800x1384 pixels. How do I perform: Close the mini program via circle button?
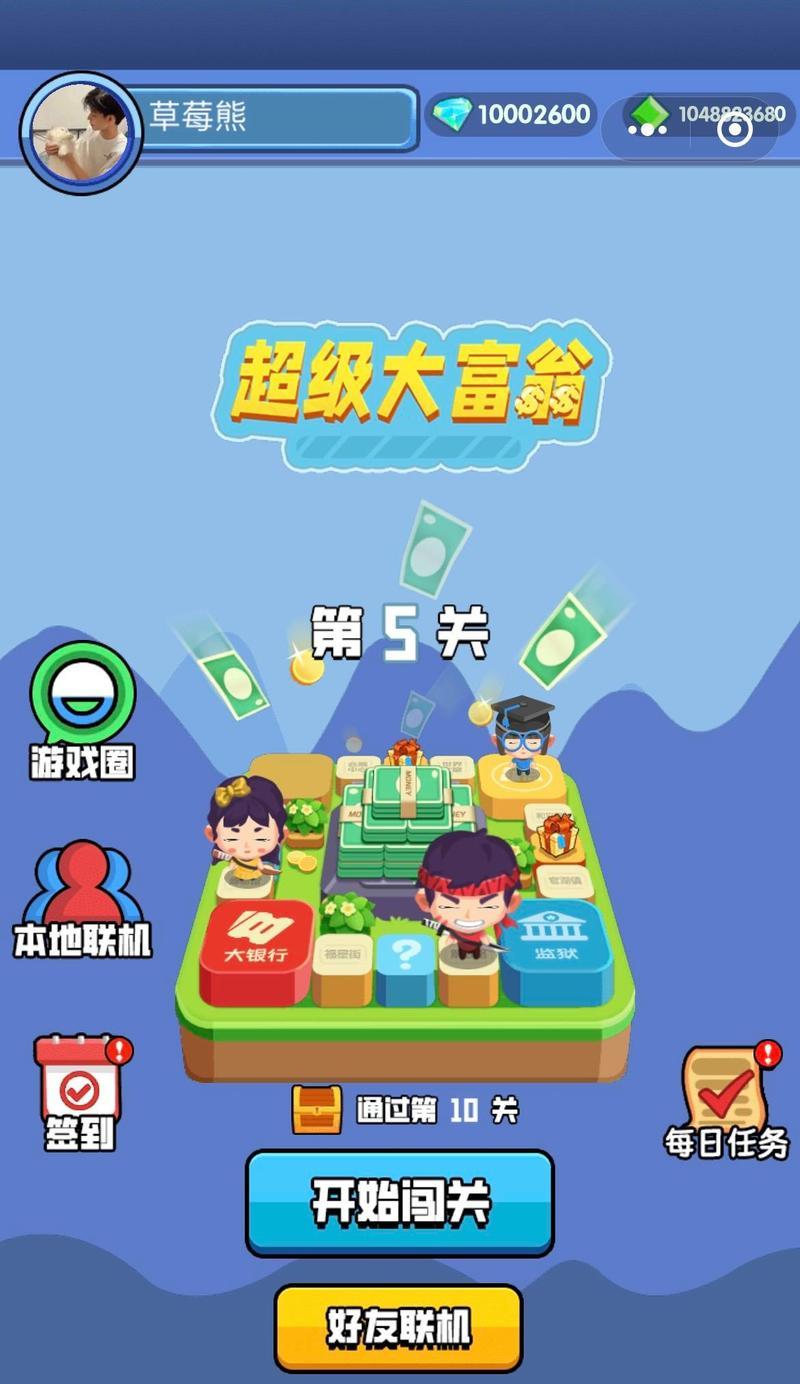click(736, 129)
